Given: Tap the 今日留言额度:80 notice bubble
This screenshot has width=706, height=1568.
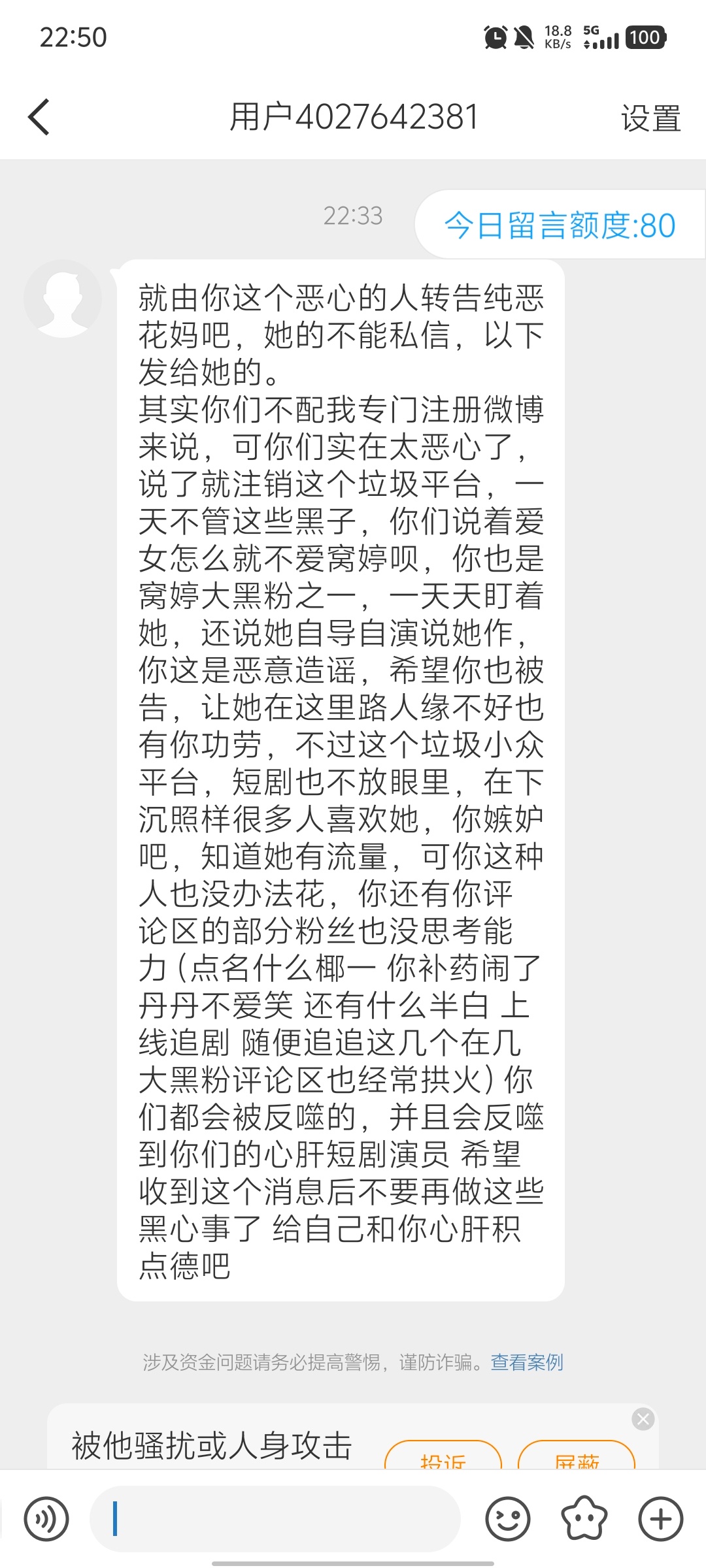Looking at the screenshot, I should point(559,225).
